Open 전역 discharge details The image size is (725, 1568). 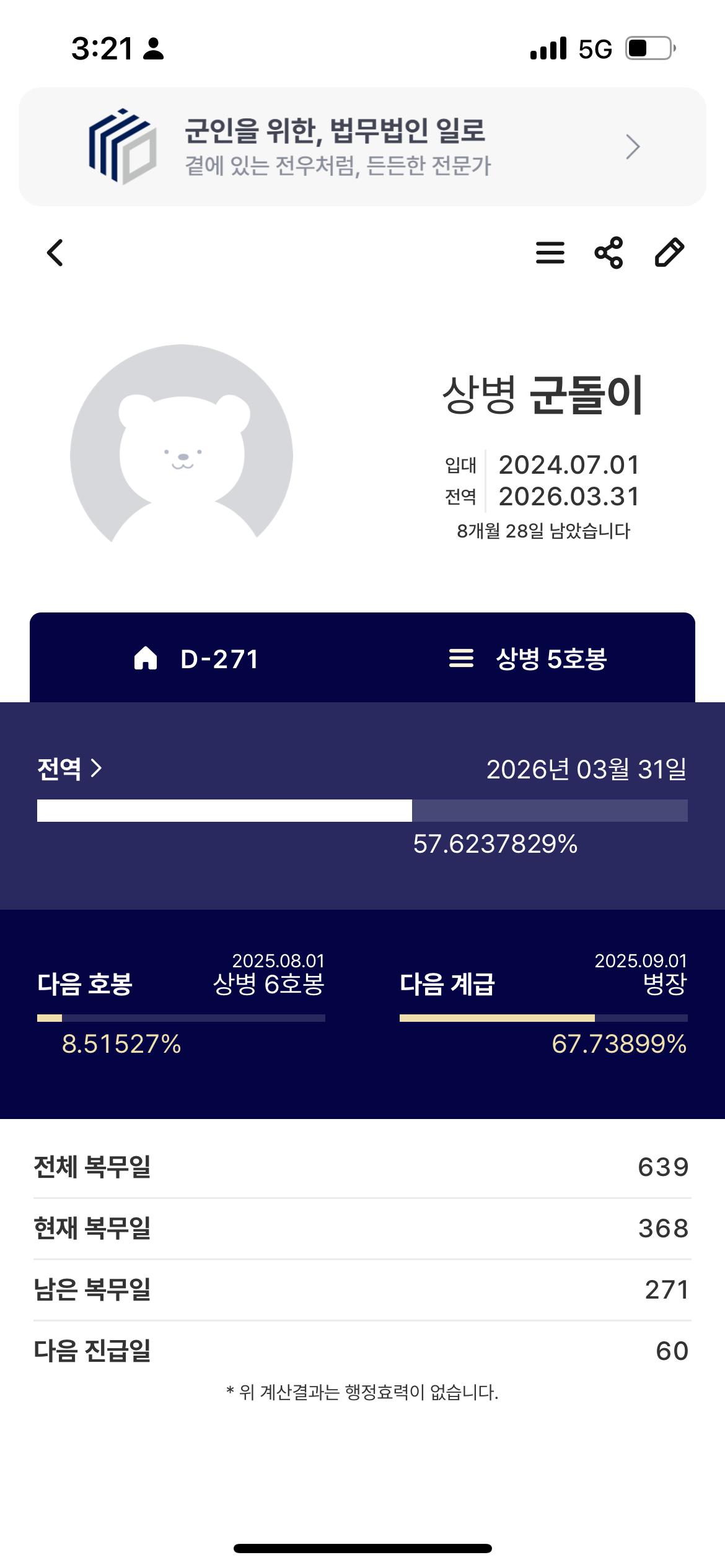[x=69, y=769]
